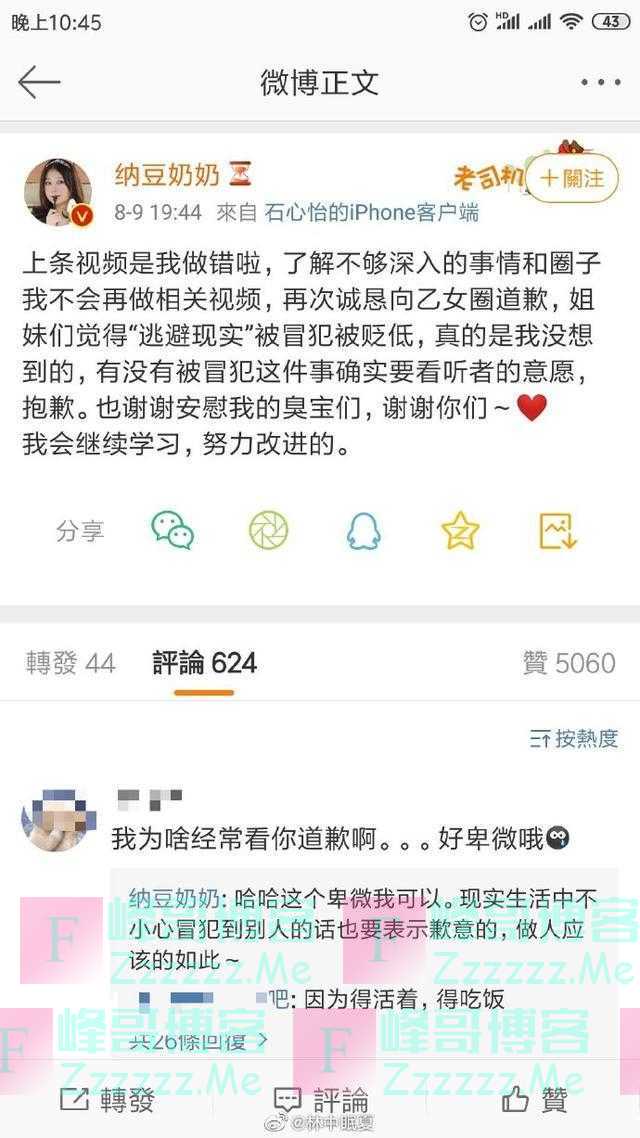Share the post to WeChat Moments

268,530
